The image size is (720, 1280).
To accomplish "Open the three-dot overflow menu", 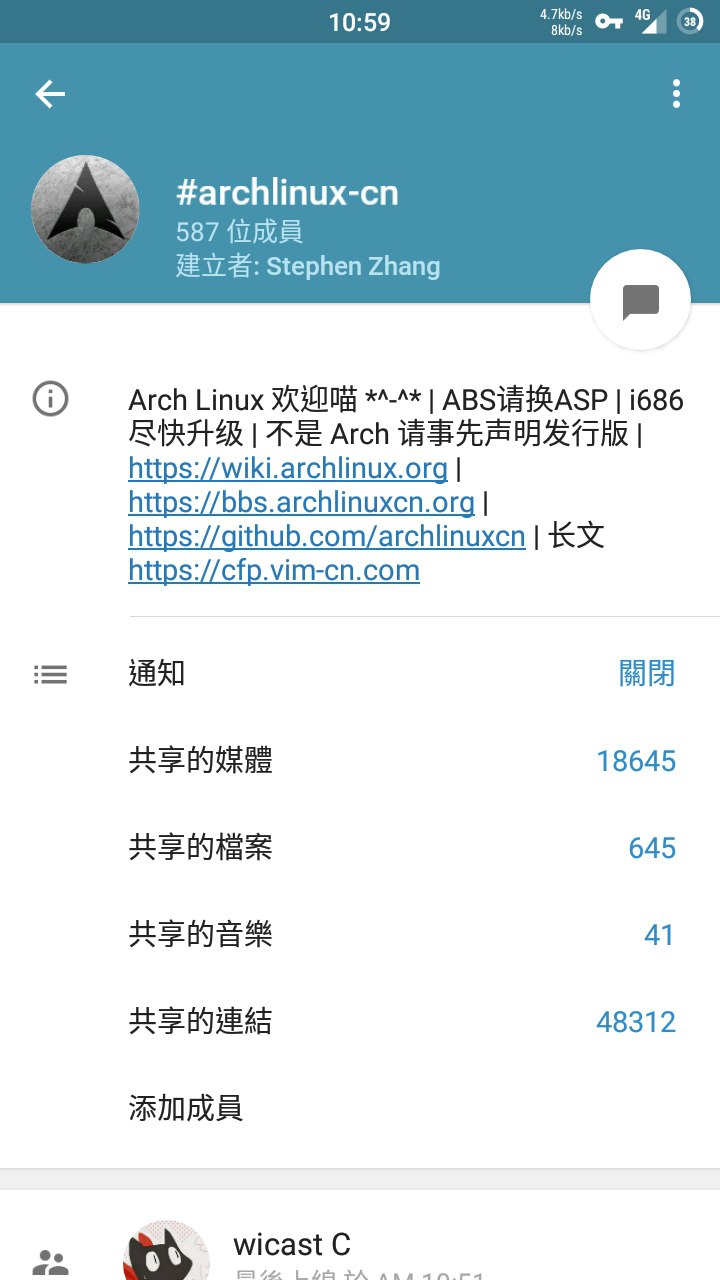I will (x=676, y=94).
